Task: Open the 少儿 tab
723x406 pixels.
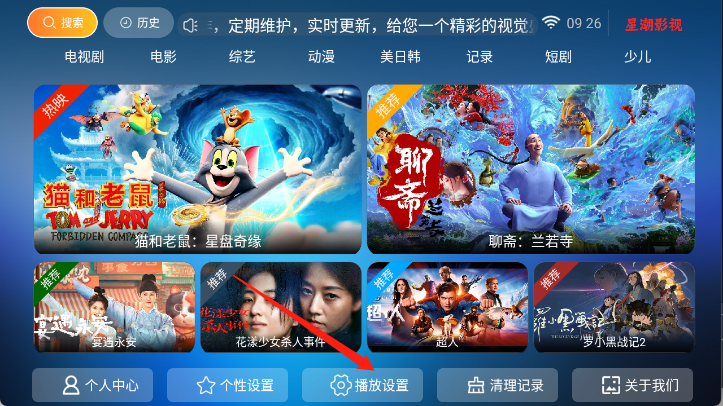Action: click(637, 57)
